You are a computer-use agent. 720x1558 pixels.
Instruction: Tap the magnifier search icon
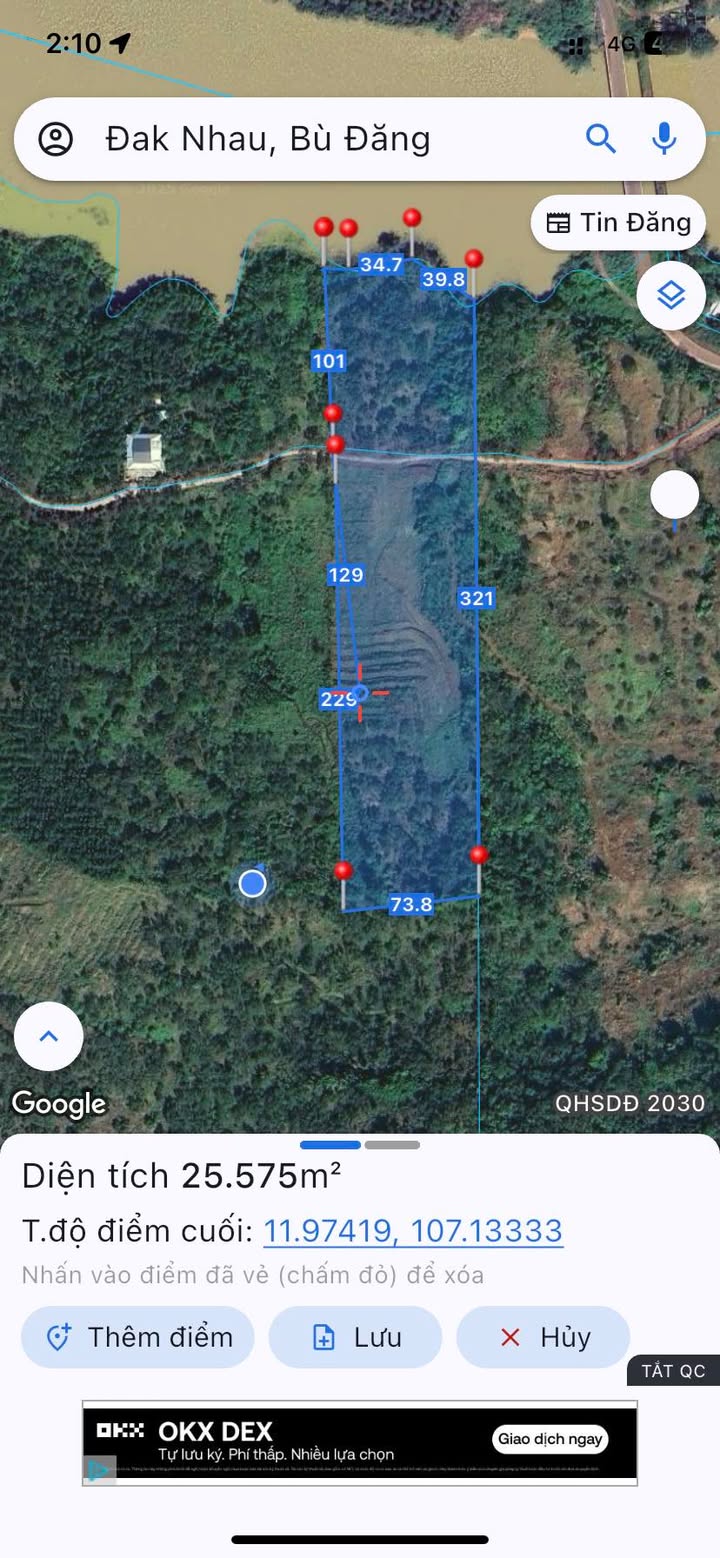pyautogui.click(x=600, y=139)
